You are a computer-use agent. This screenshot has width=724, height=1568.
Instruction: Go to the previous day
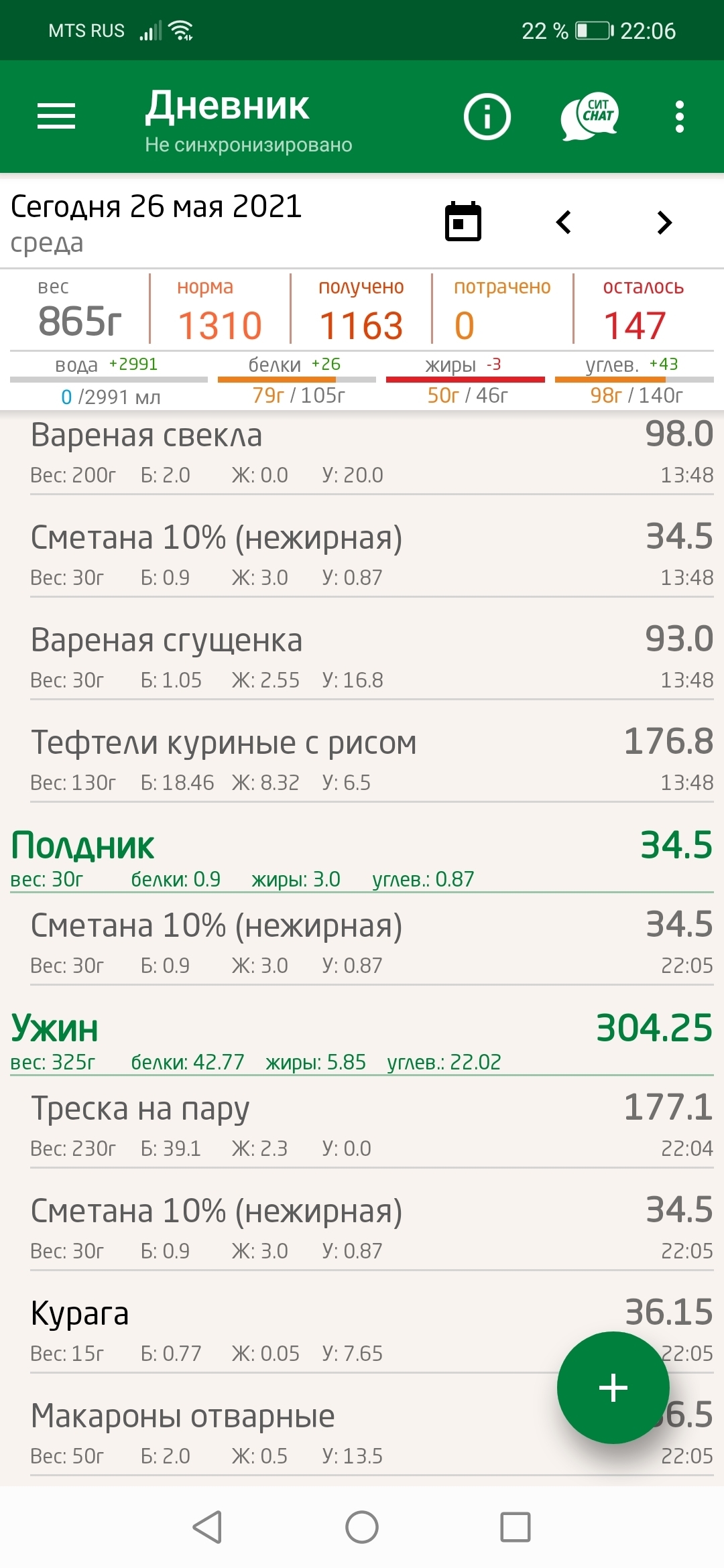564,222
